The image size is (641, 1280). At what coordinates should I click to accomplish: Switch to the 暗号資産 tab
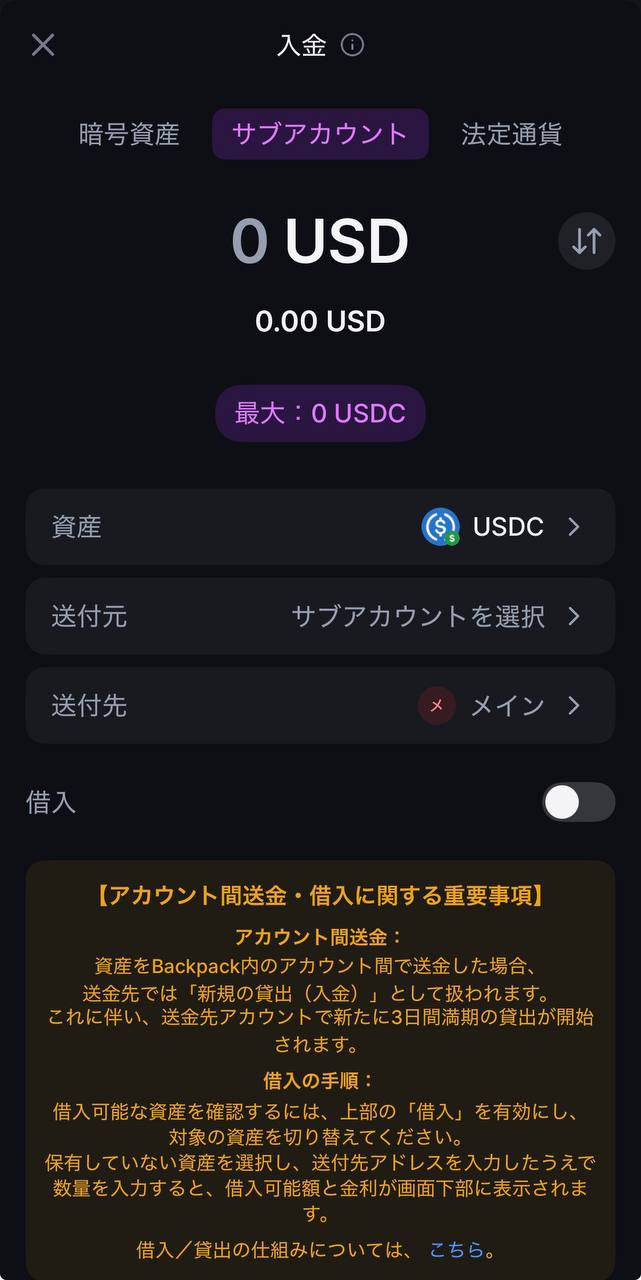click(x=129, y=134)
